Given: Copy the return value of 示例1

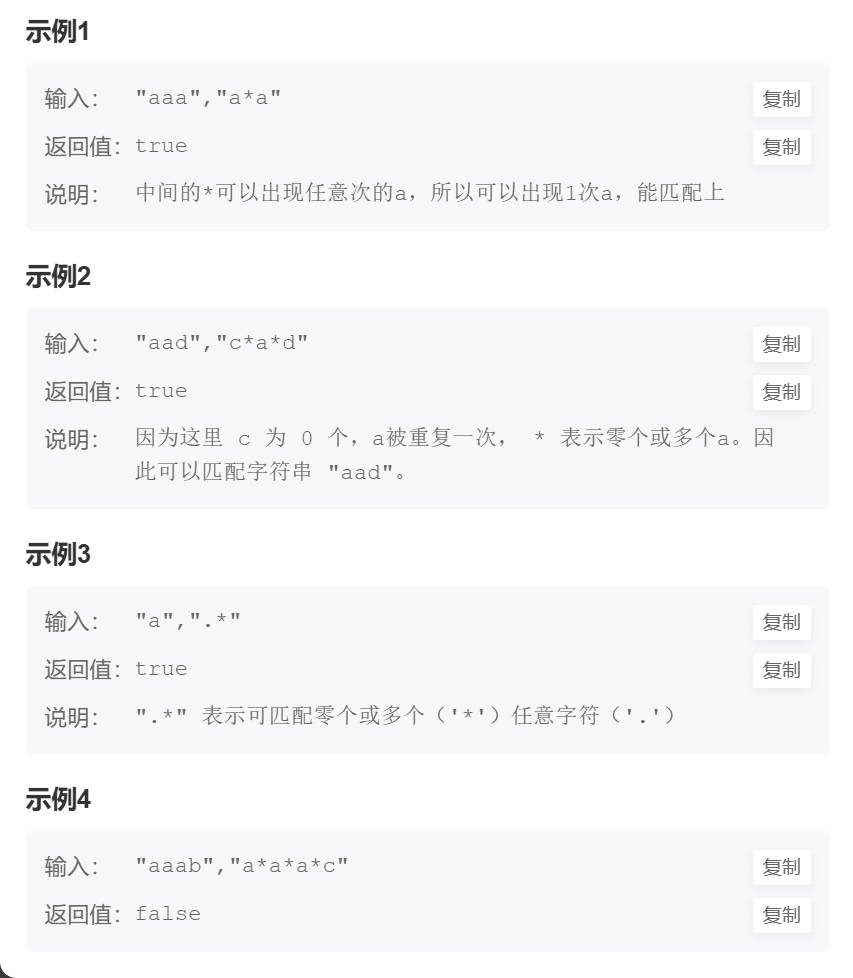Looking at the screenshot, I should tap(781, 147).
